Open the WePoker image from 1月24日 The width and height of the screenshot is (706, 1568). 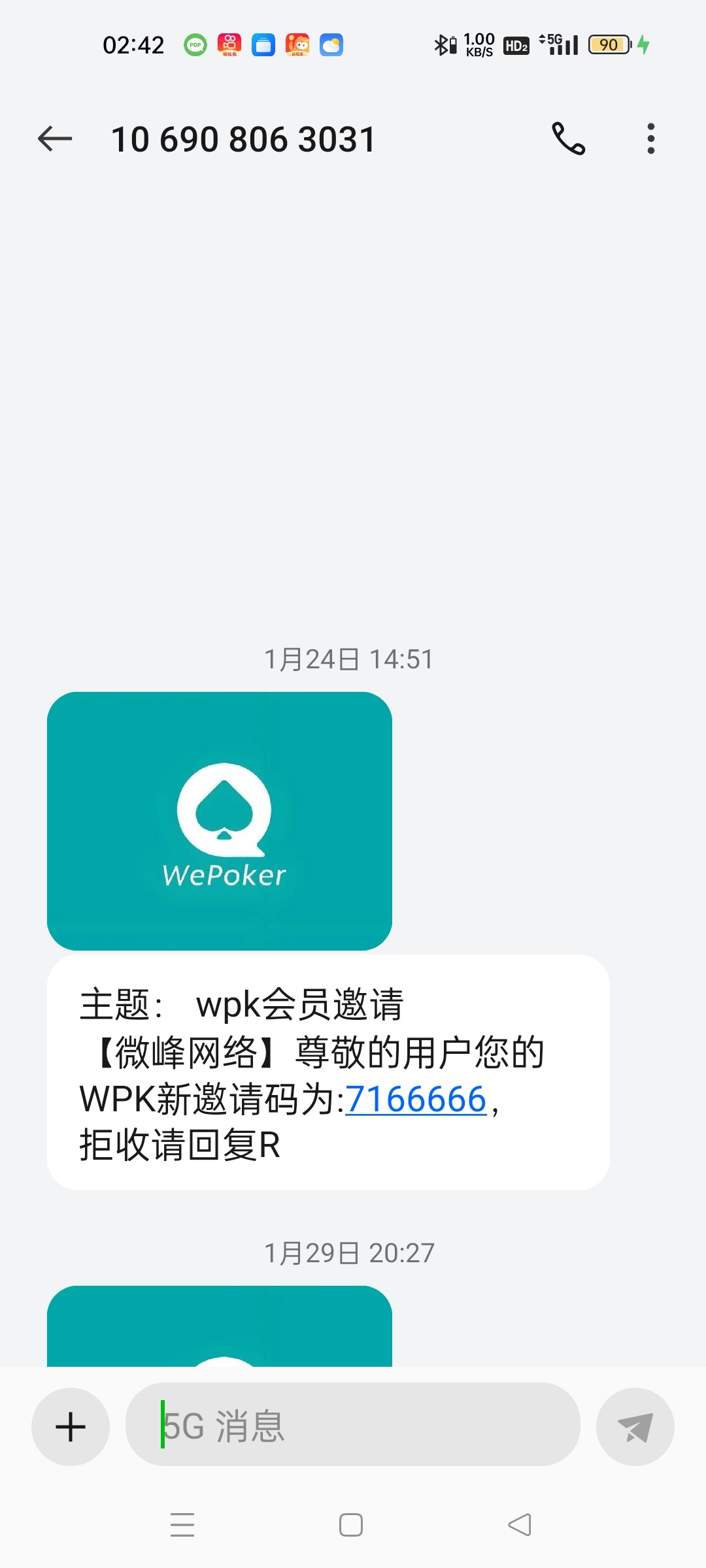coord(220,821)
